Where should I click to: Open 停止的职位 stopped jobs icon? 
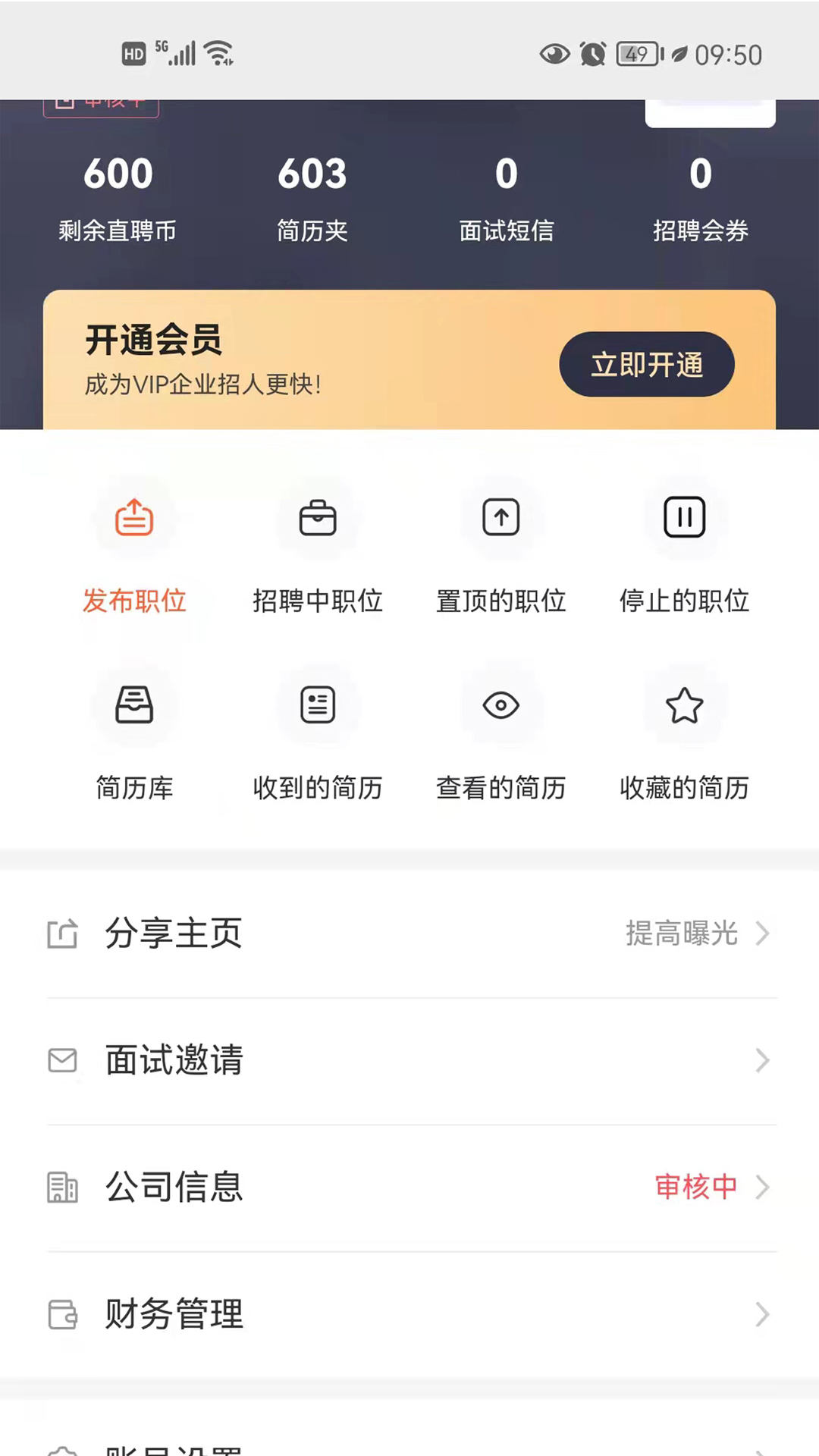(x=684, y=518)
